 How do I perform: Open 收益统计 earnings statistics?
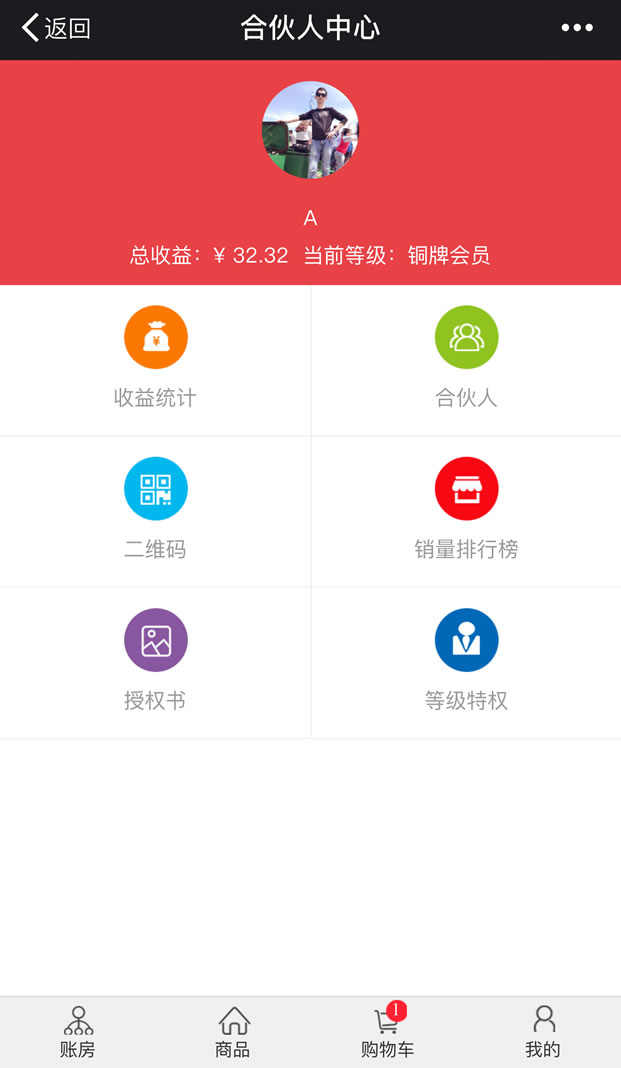(155, 360)
